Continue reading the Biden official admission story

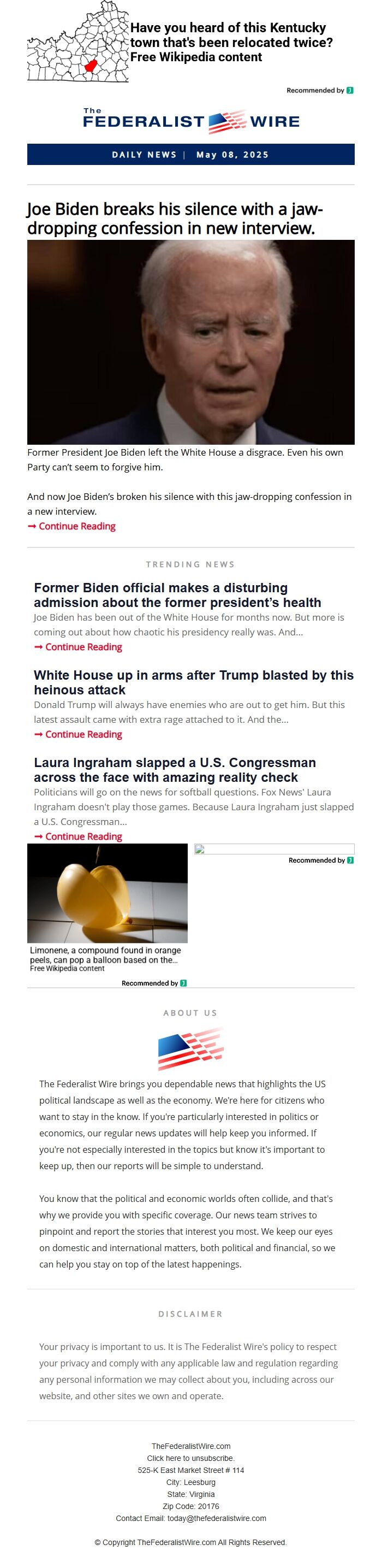pos(83,646)
